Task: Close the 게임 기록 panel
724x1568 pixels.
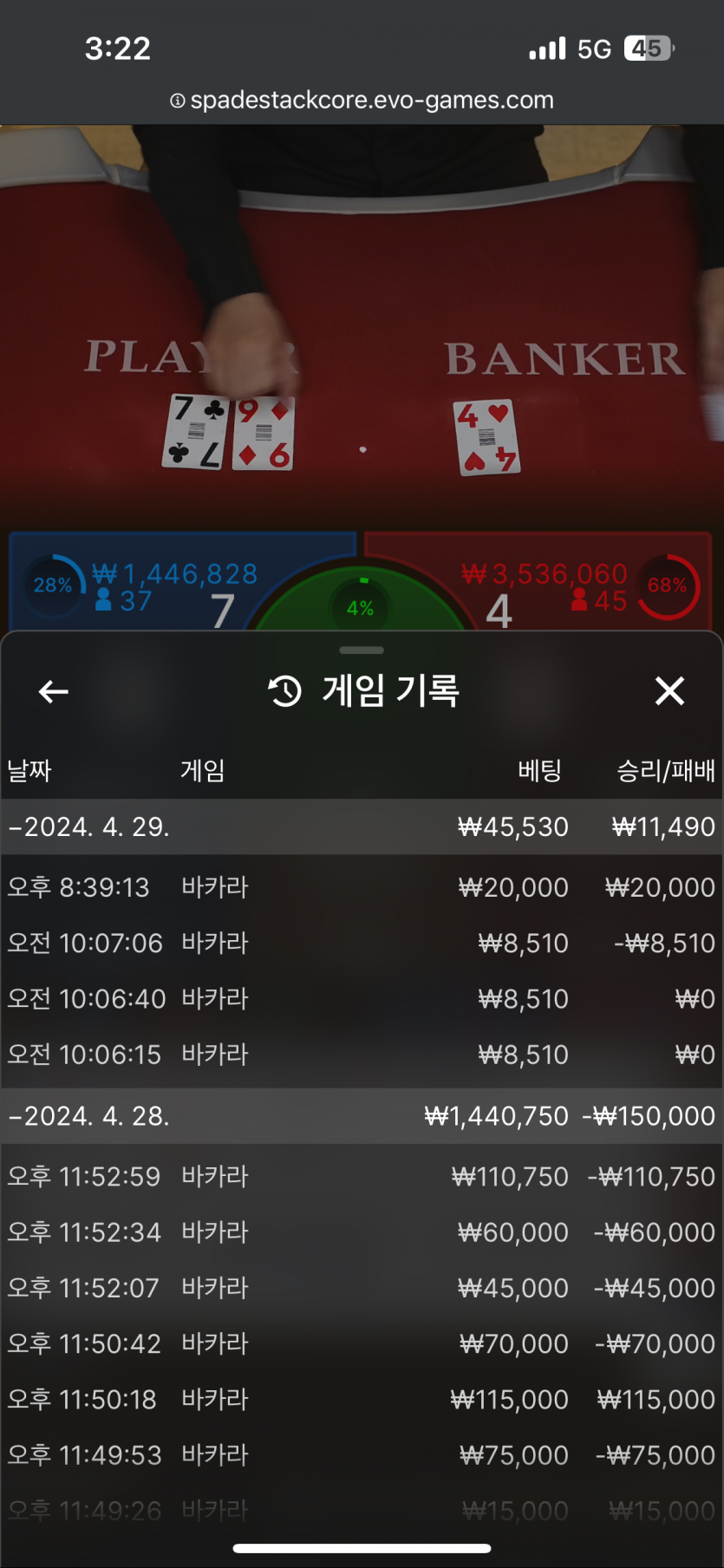Action: pos(669,691)
